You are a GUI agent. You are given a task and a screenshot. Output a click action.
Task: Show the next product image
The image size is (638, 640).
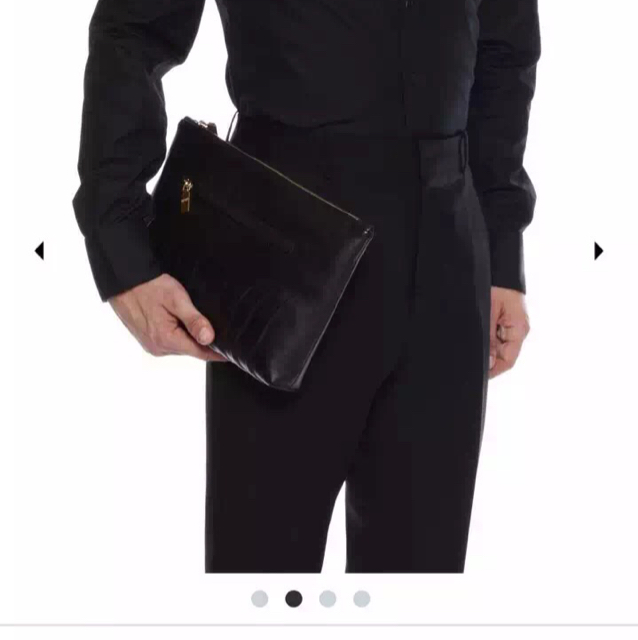click(x=598, y=251)
